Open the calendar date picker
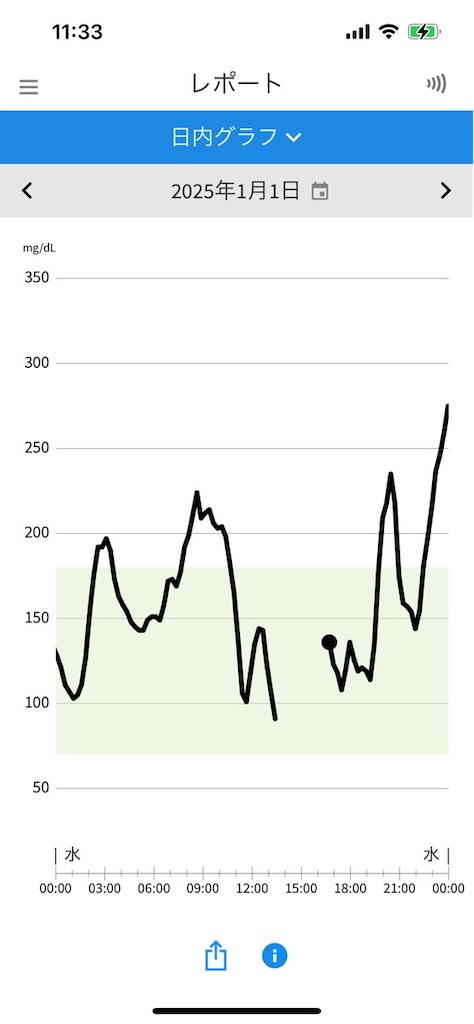This screenshot has height=1024, width=474. coord(320,191)
